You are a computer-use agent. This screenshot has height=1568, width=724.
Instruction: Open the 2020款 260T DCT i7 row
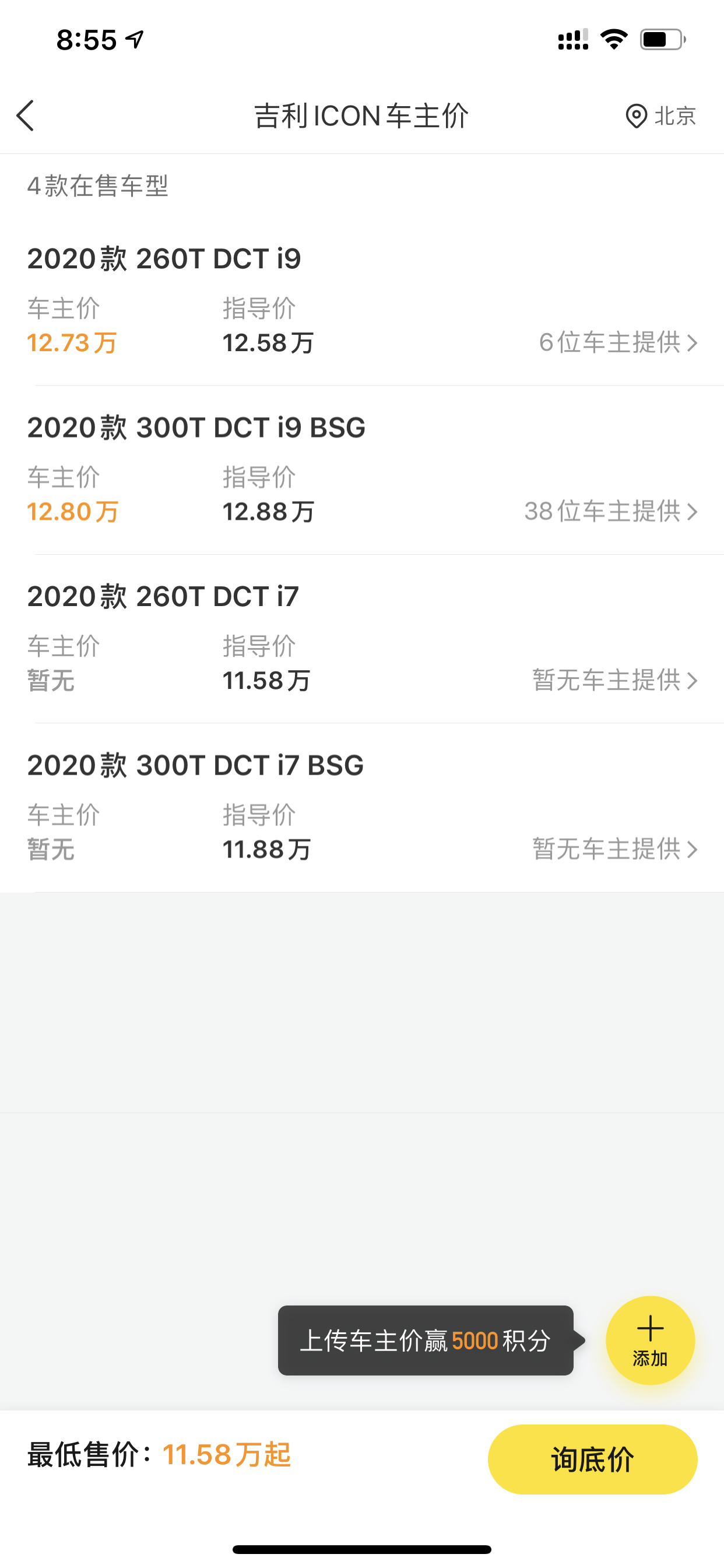pyautogui.click(x=362, y=639)
